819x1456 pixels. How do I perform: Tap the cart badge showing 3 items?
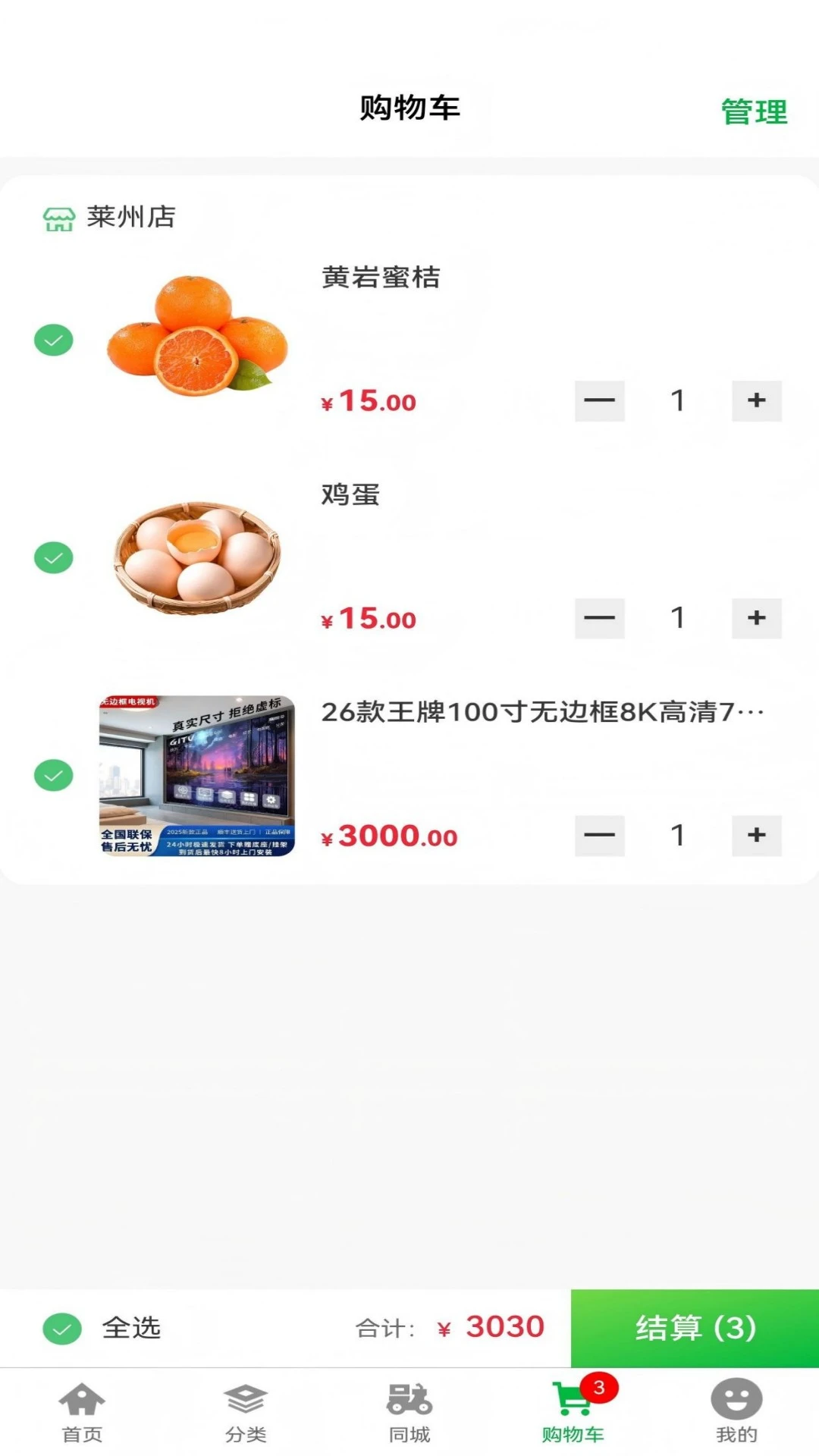(x=598, y=1383)
